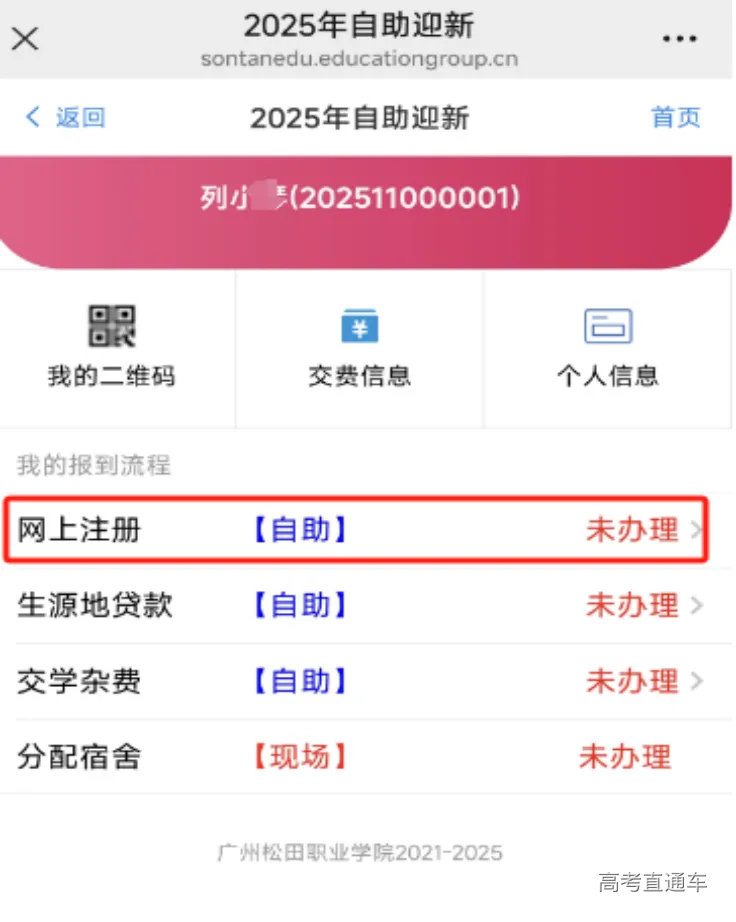The image size is (736, 922).
Task: Open the 首页 home page
Action: tap(675, 118)
